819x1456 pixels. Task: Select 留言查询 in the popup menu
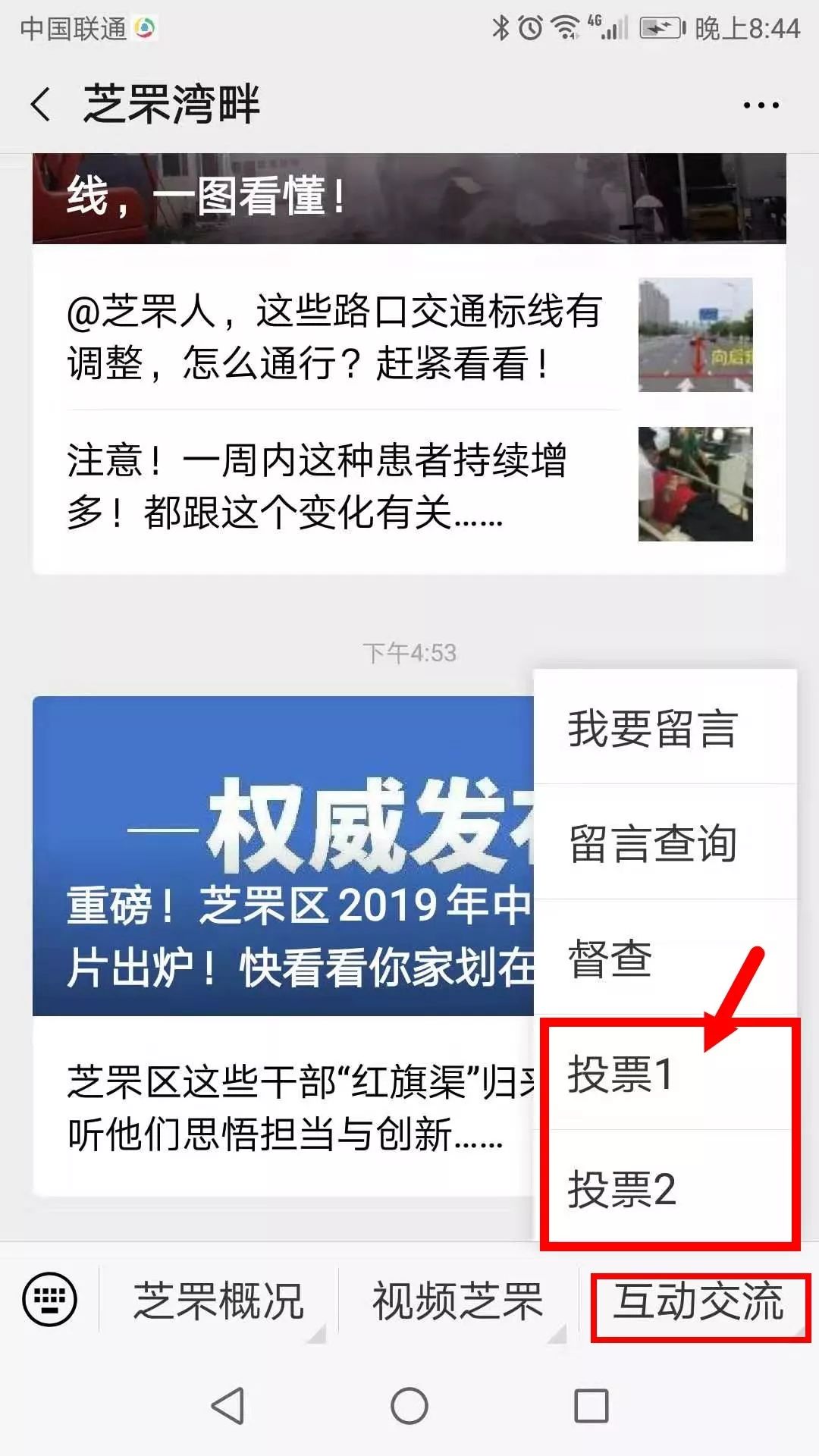coord(652,843)
